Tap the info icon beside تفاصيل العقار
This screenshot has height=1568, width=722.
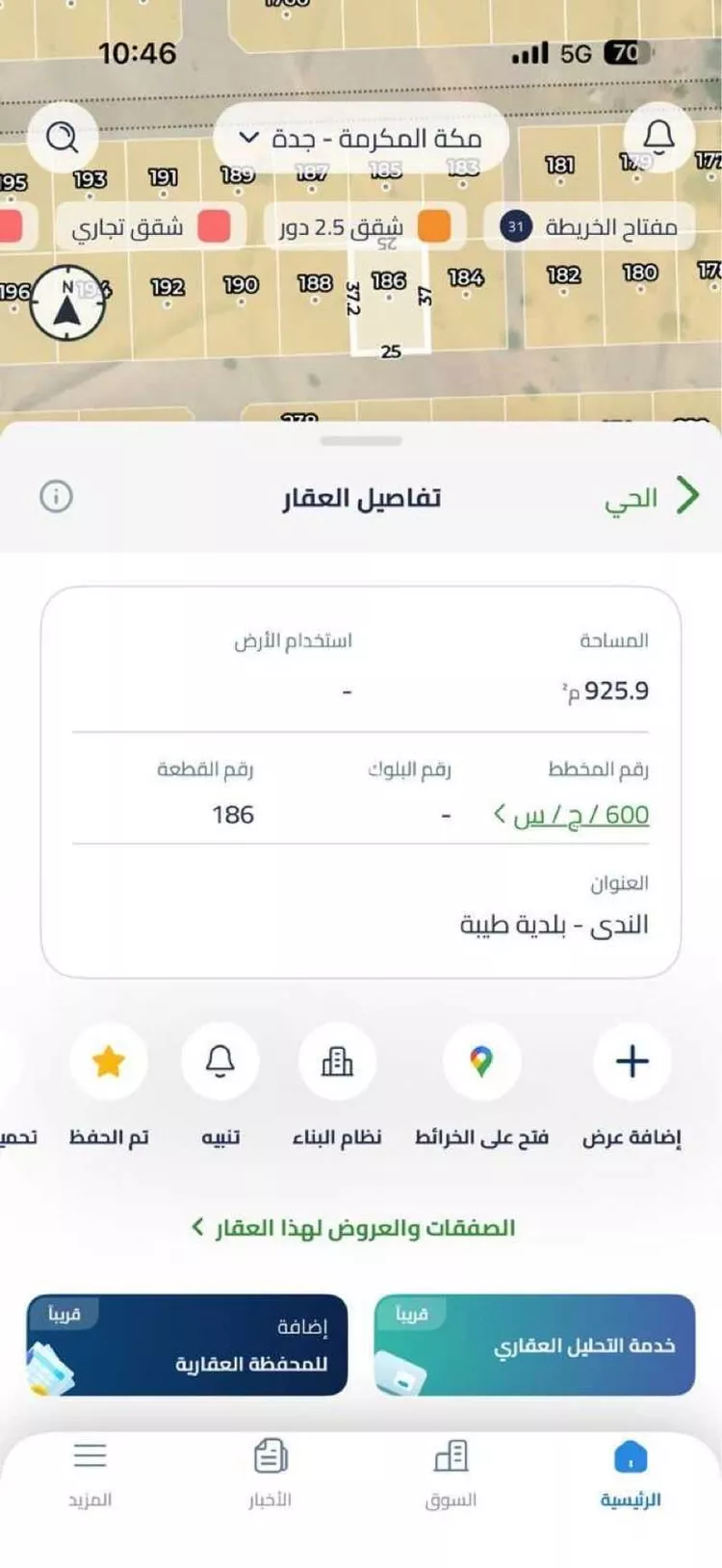click(x=55, y=497)
